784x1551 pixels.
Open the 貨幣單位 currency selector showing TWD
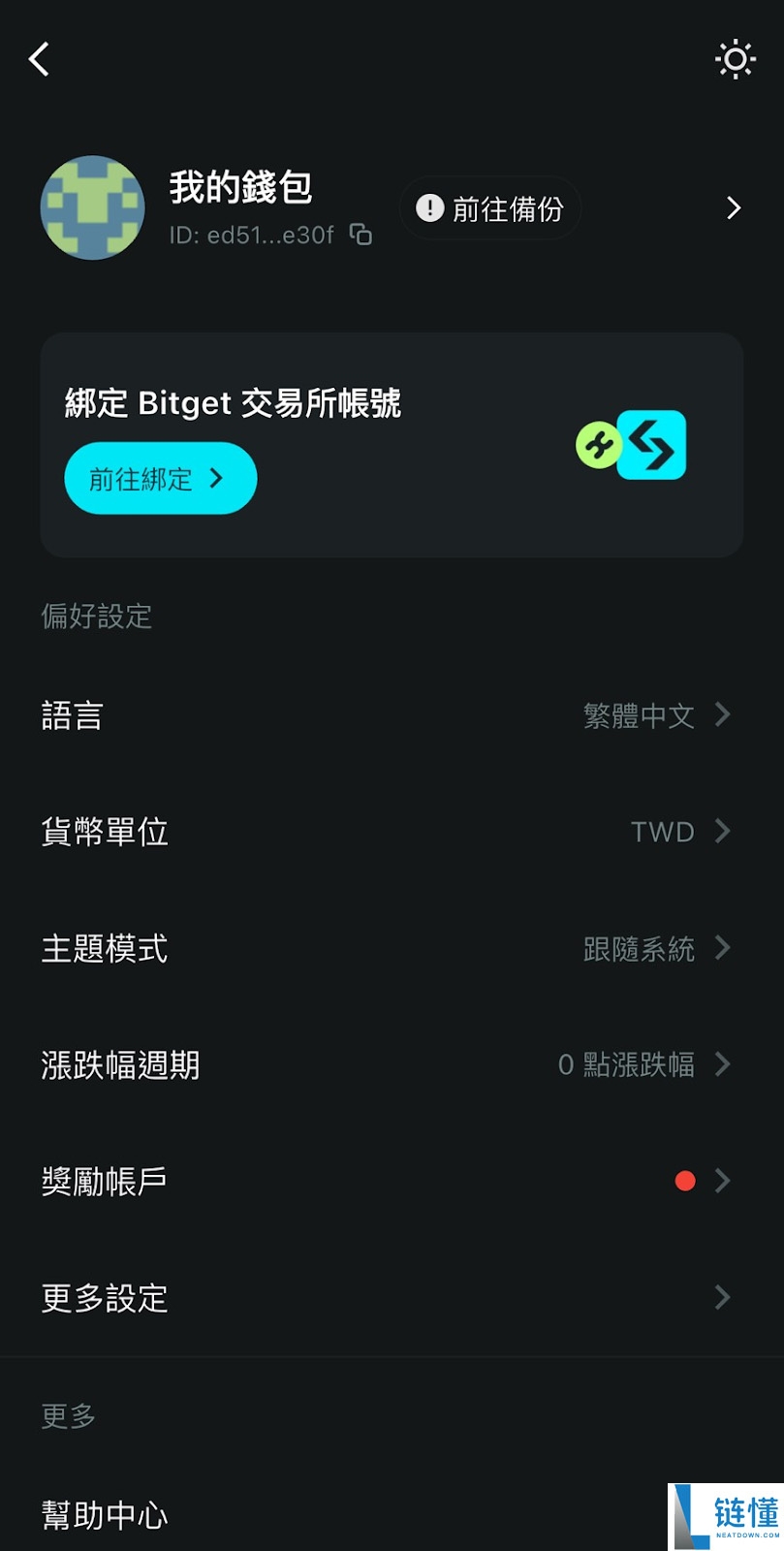point(392,831)
